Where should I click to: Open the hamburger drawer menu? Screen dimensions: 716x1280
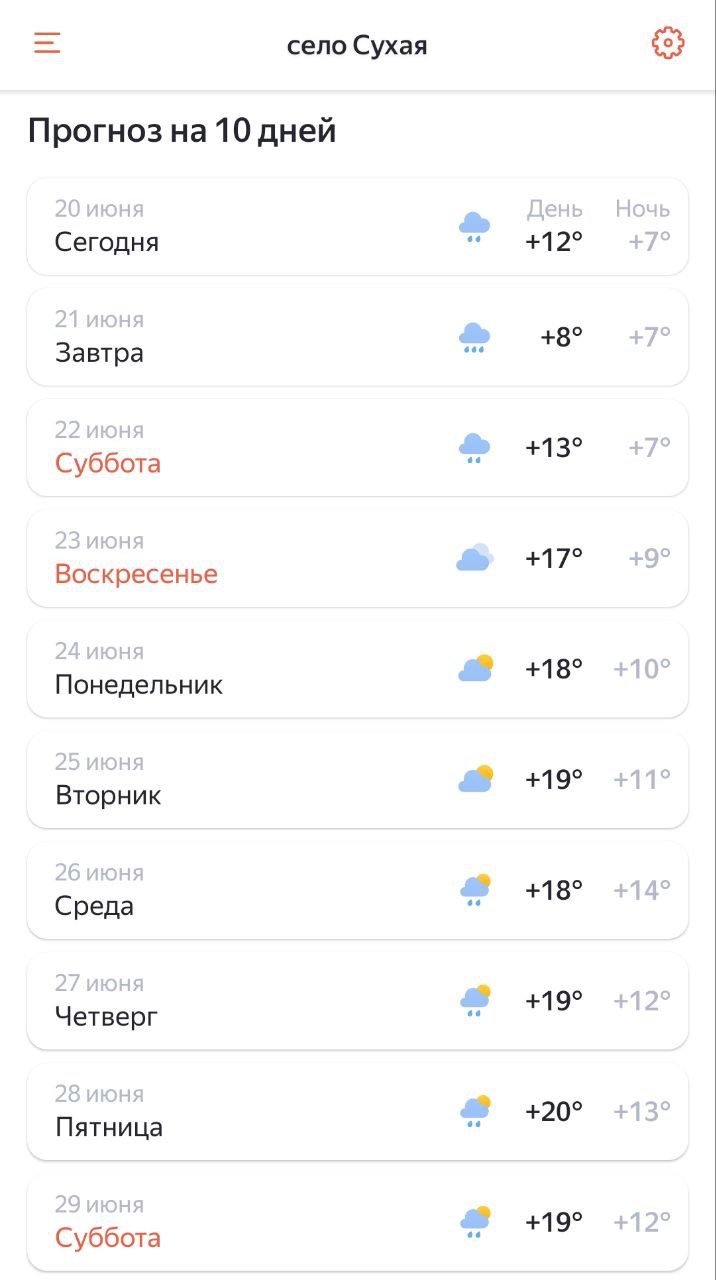(x=47, y=44)
